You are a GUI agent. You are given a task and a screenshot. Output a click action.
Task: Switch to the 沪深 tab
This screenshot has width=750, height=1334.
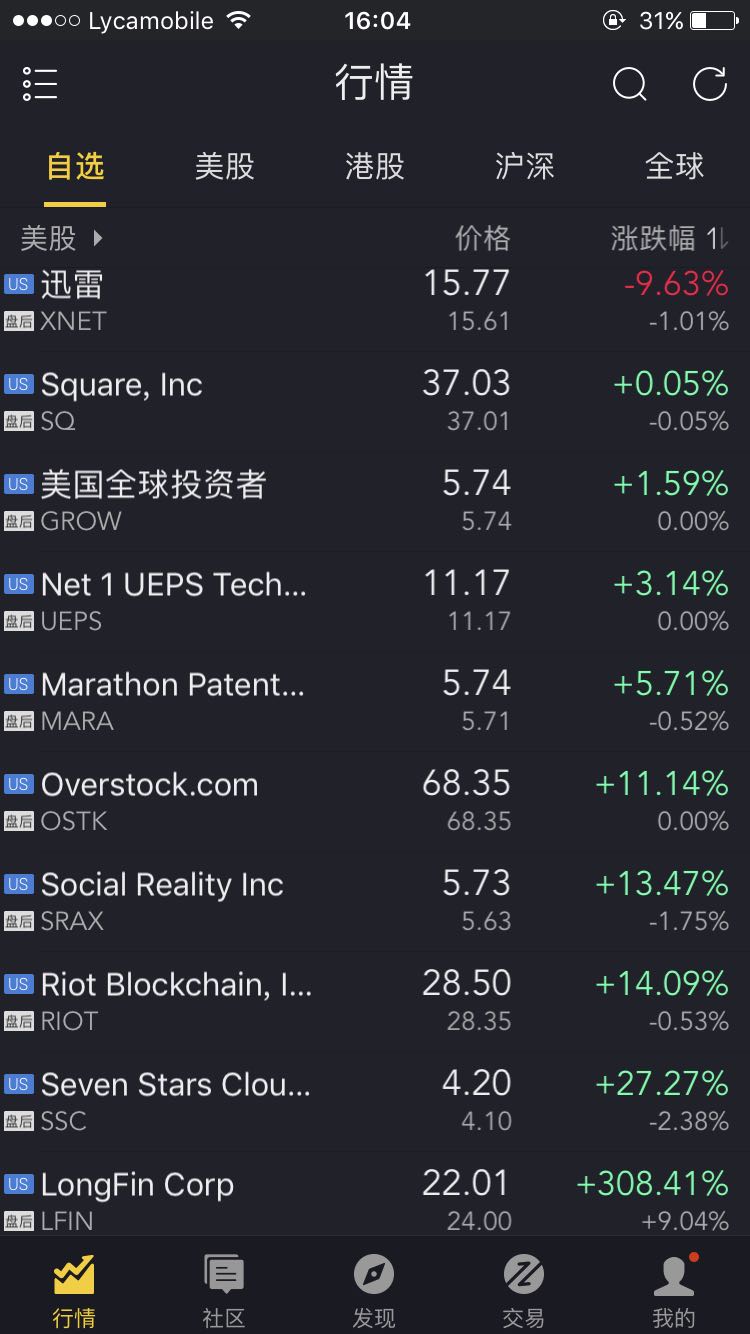pyautogui.click(x=524, y=166)
